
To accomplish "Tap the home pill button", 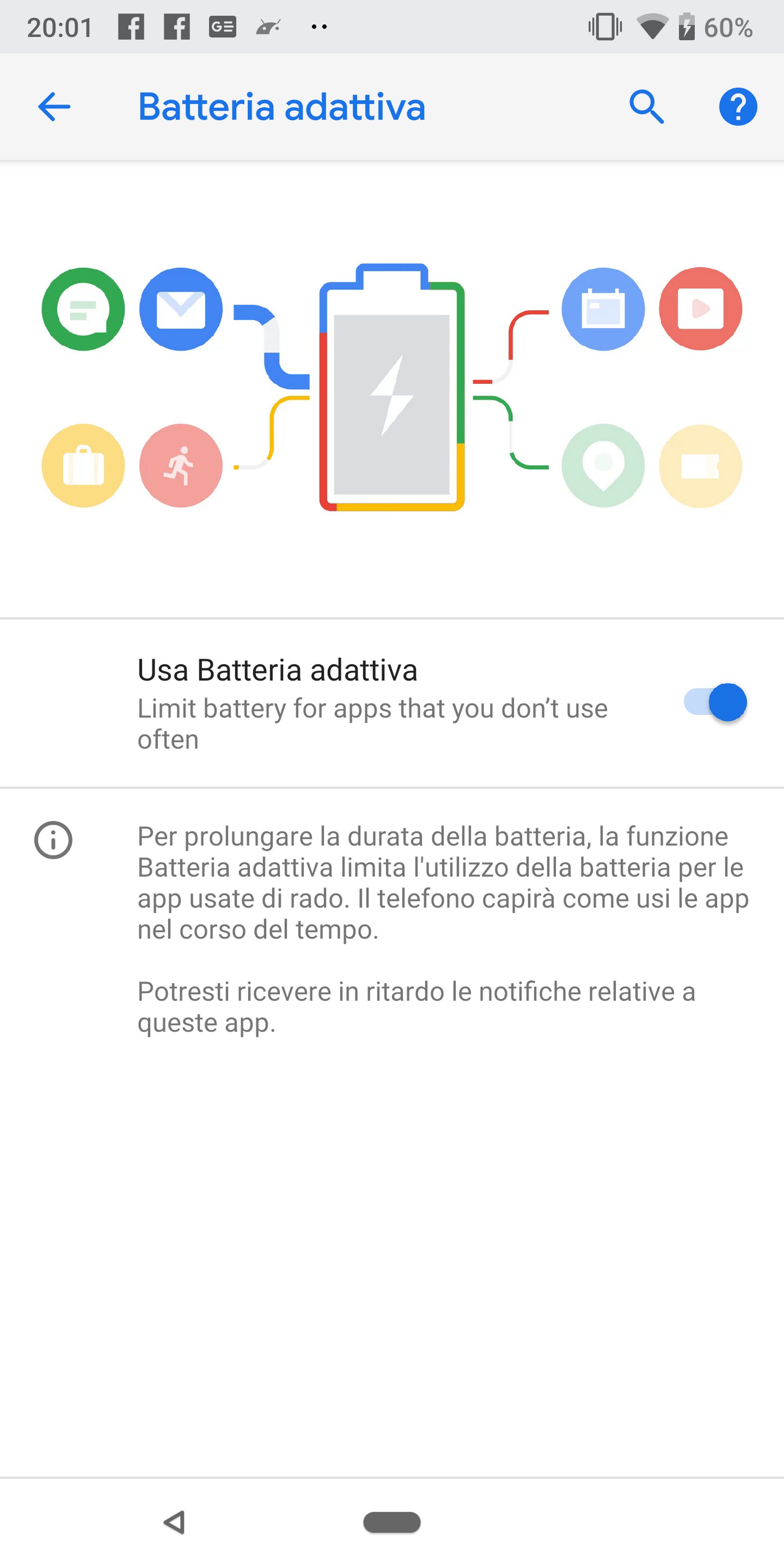I will click(x=392, y=1522).
